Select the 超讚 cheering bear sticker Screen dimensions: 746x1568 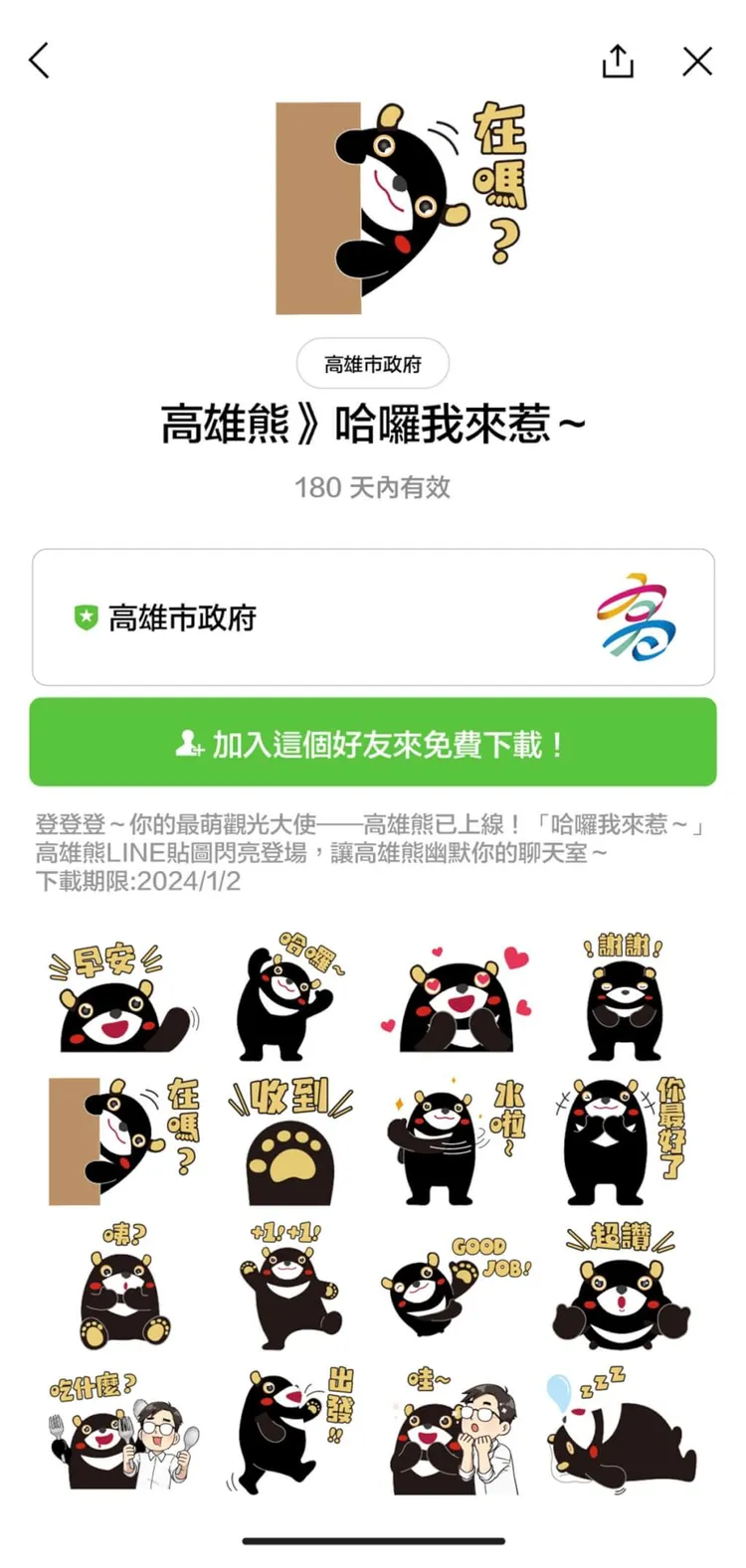(624, 1288)
